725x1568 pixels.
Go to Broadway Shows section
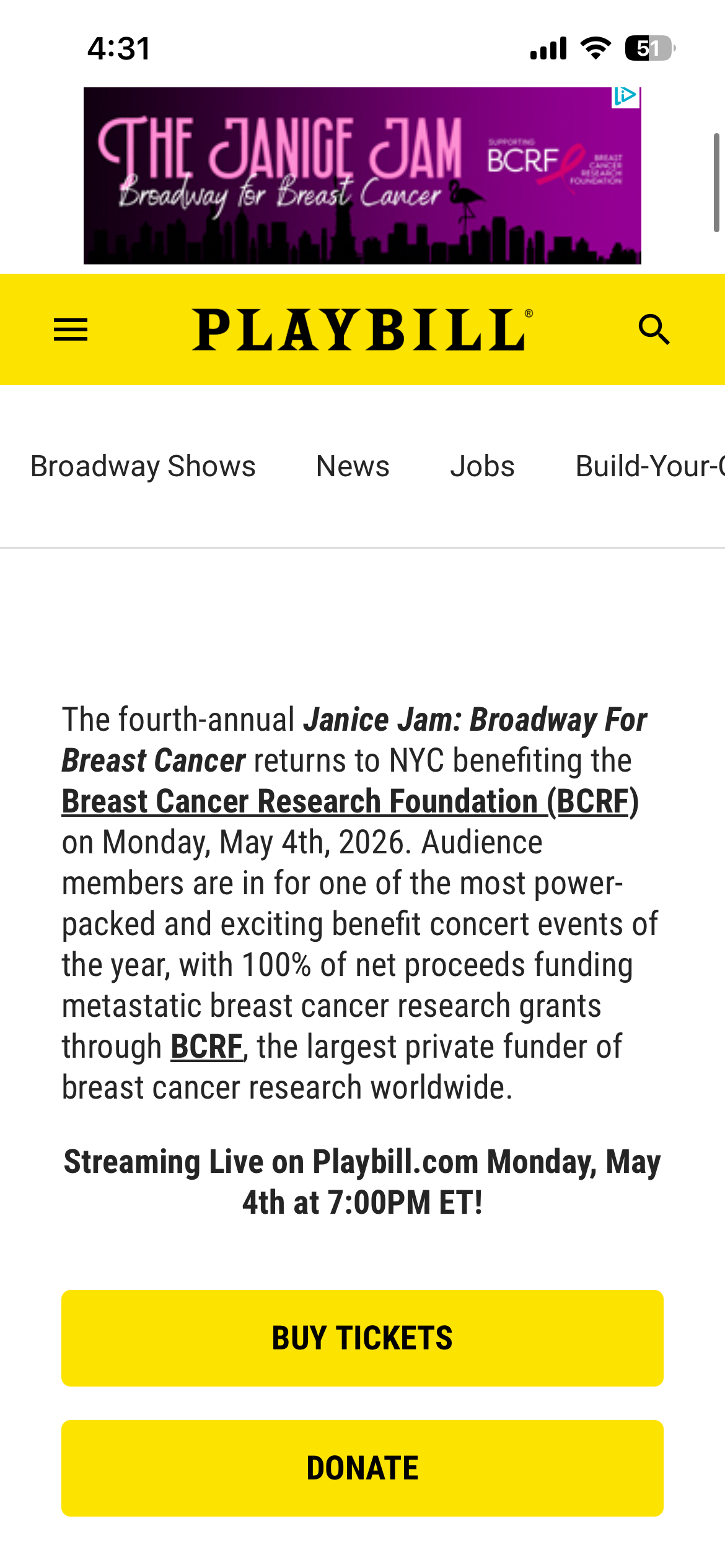[143, 466]
